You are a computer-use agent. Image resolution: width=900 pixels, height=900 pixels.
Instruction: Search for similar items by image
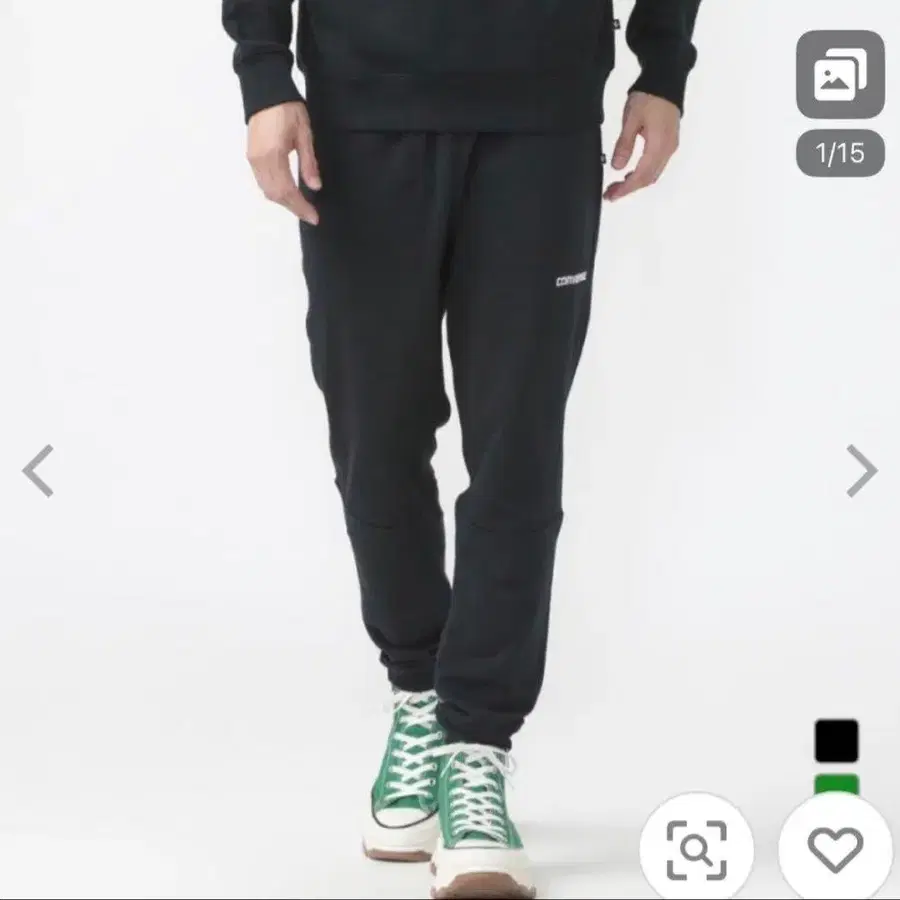point(696,850)
